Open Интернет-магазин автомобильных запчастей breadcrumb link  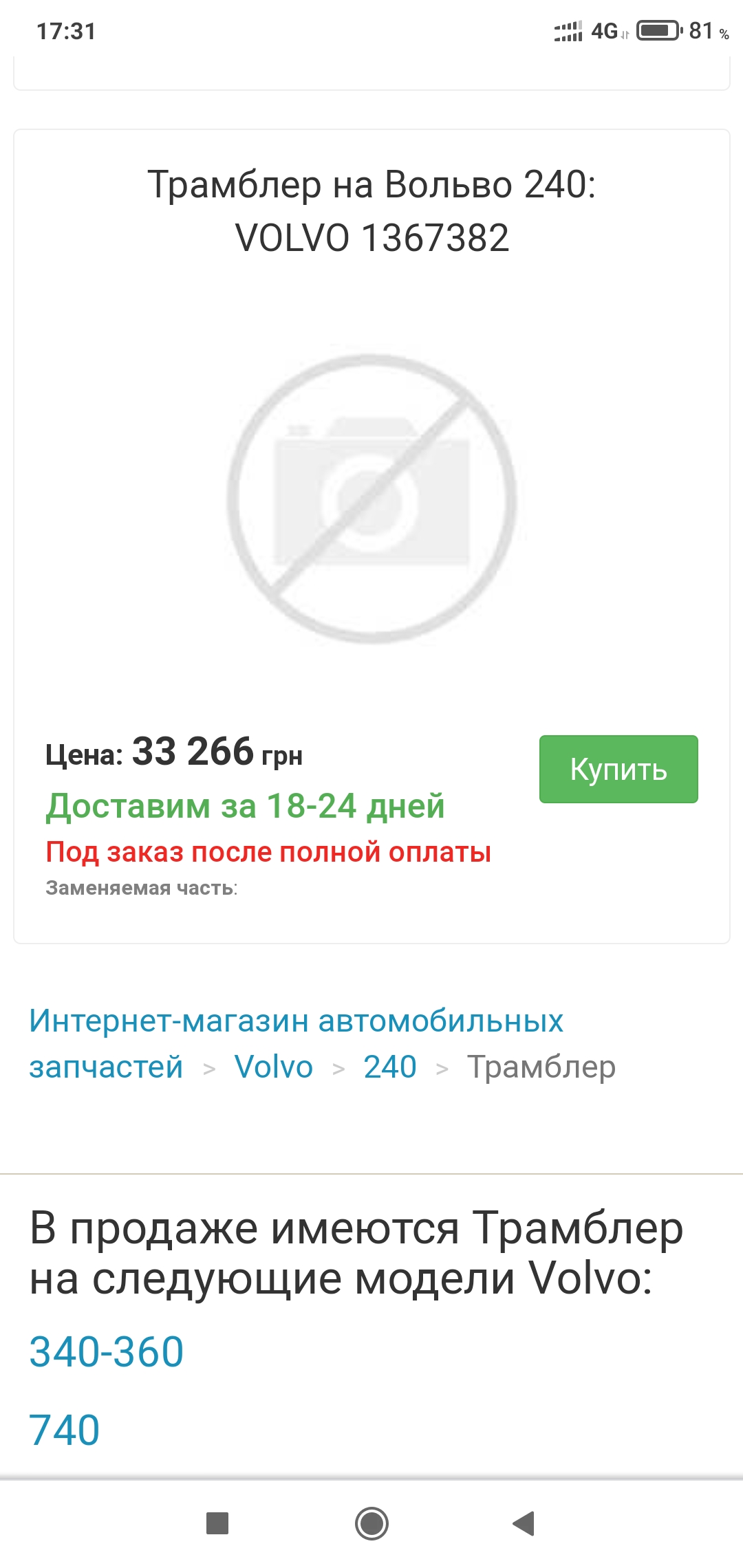point(296,1021)
